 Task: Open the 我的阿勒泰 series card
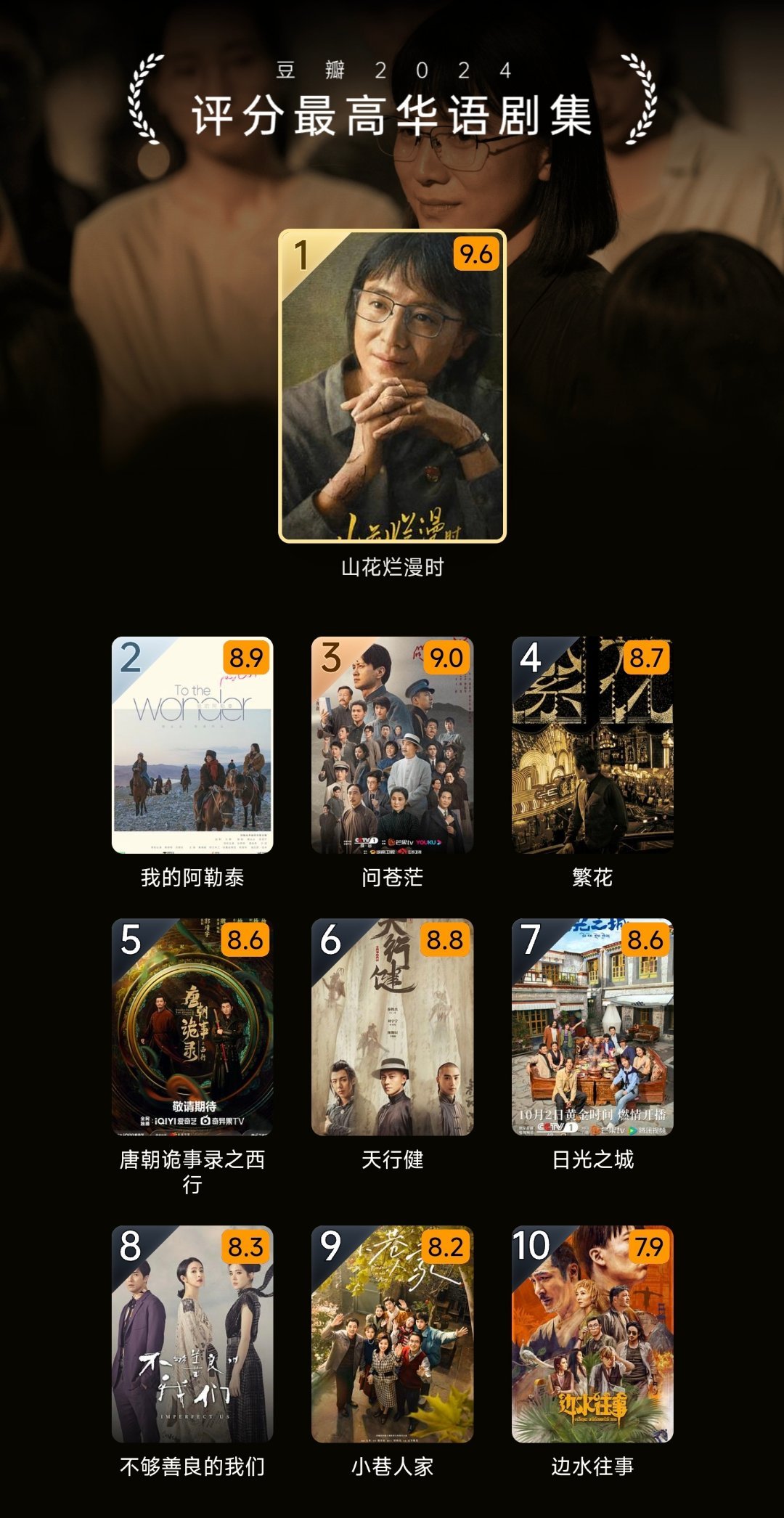pos(192,745)
